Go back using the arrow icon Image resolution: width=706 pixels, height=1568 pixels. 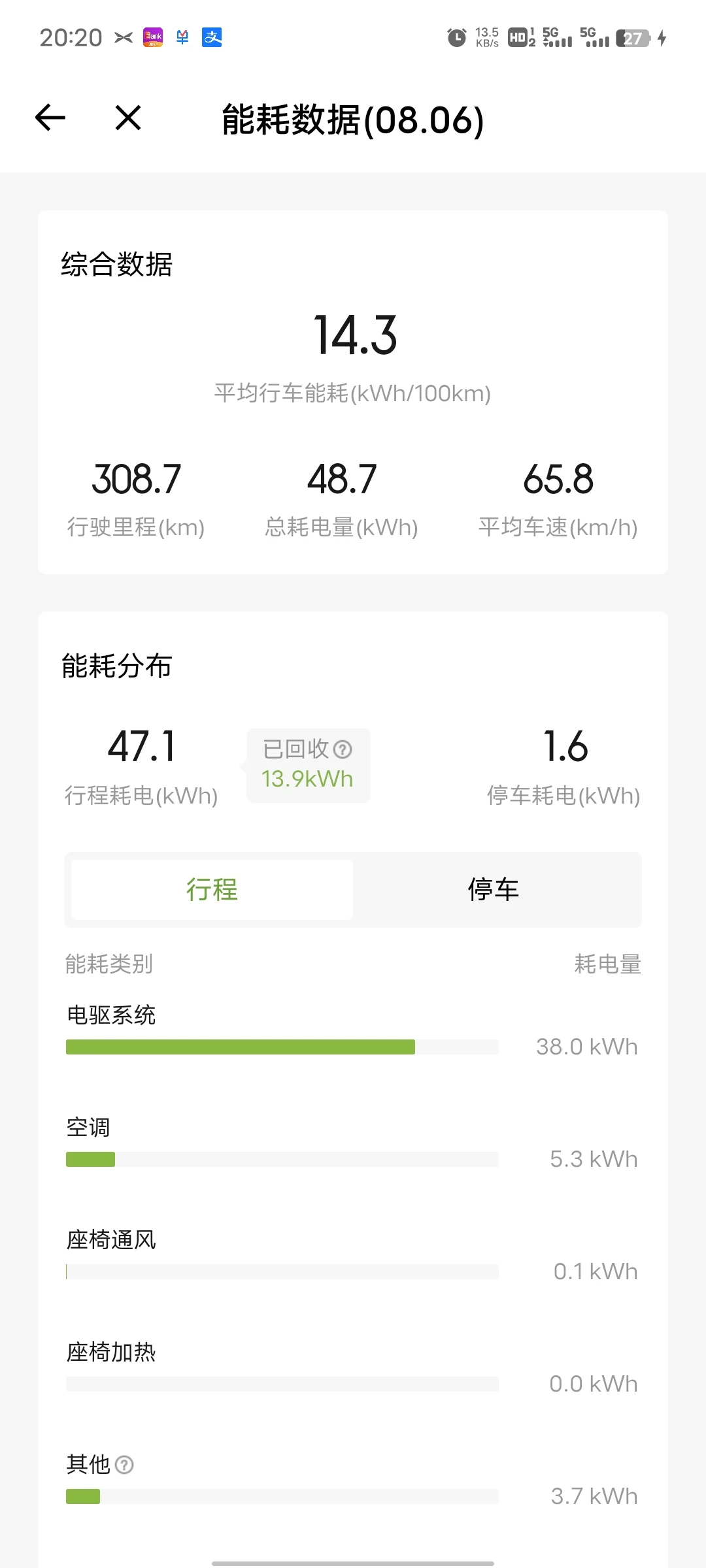50,118
